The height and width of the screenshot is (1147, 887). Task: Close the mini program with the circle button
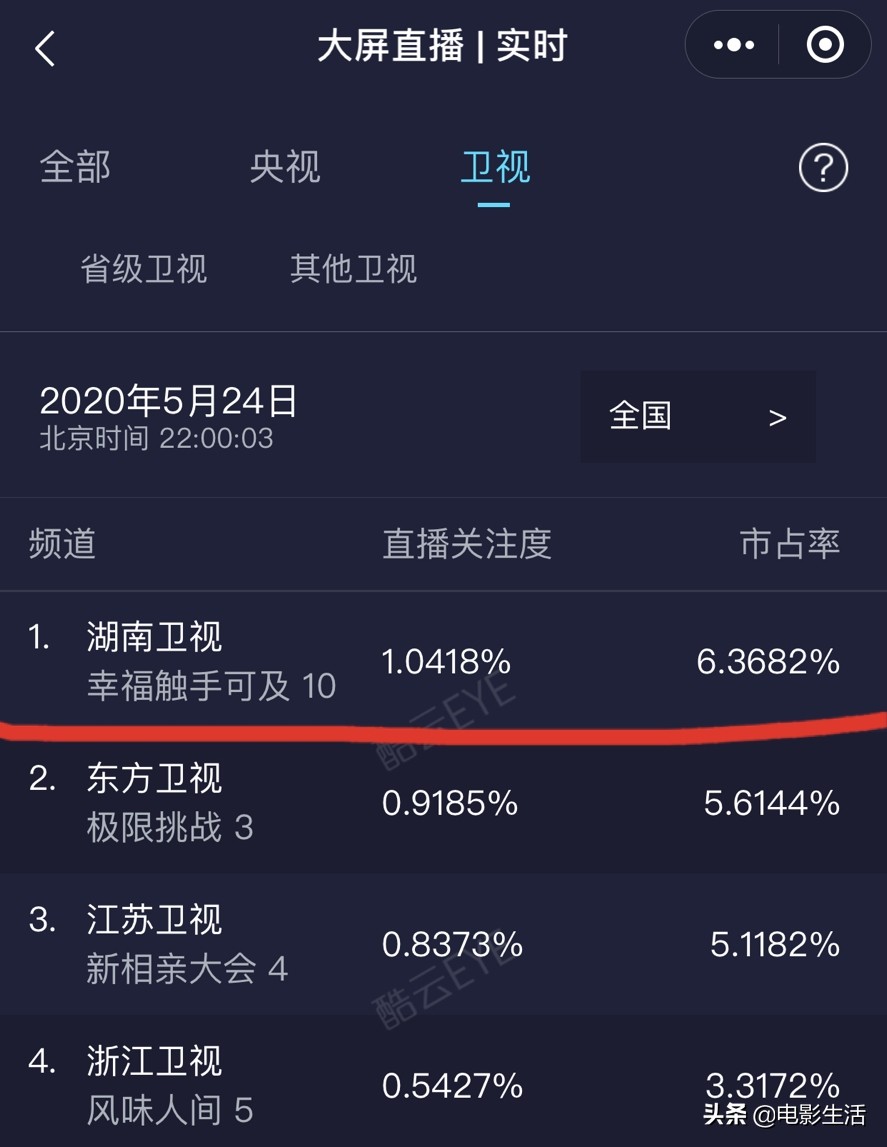point(825,45)
